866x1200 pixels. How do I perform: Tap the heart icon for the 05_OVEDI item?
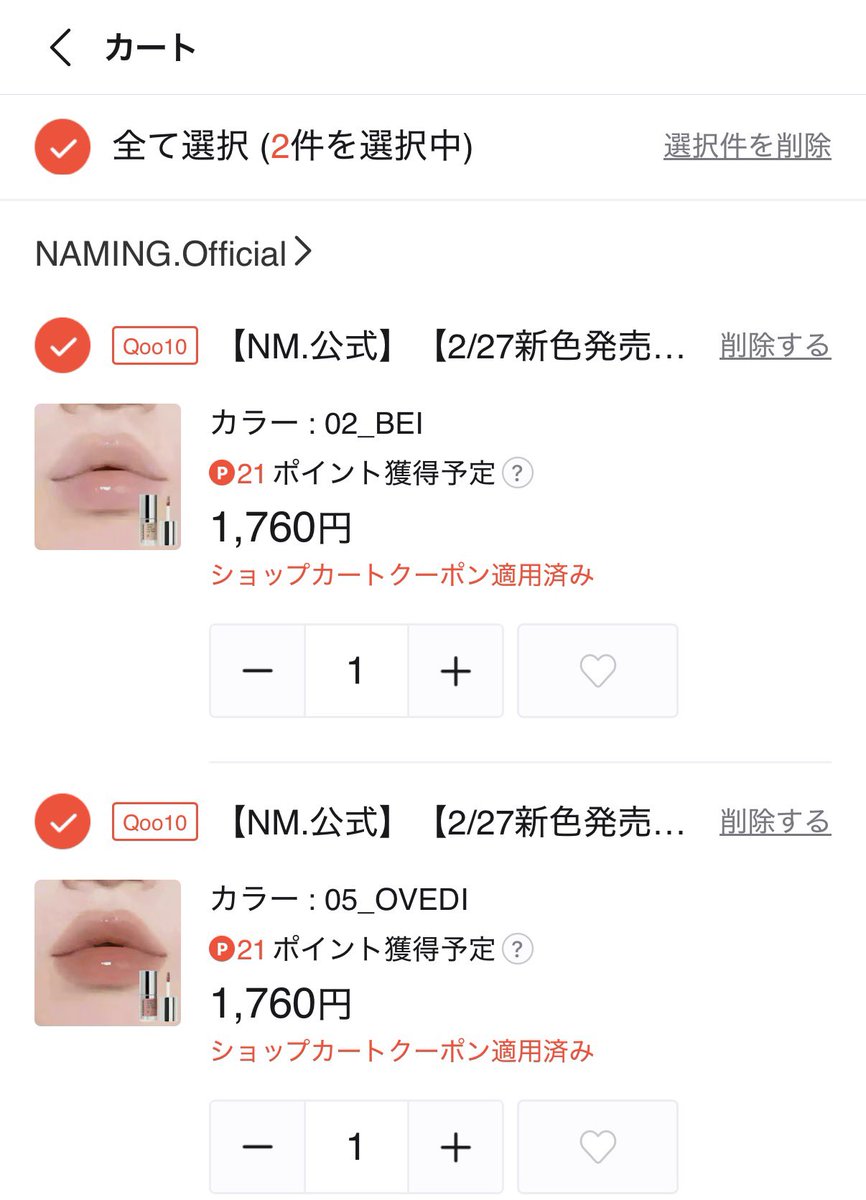[x=597, y=1146]
